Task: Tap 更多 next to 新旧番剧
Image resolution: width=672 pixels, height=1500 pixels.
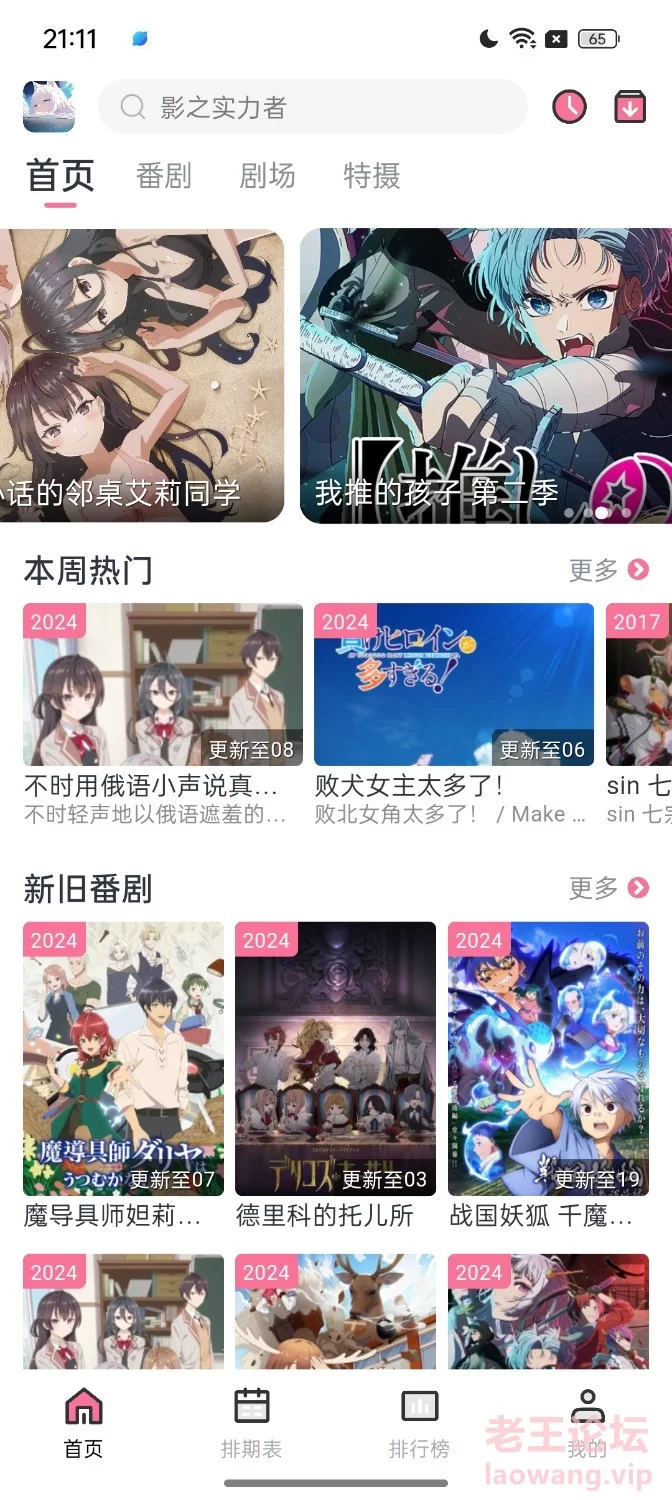Action: 609,888
